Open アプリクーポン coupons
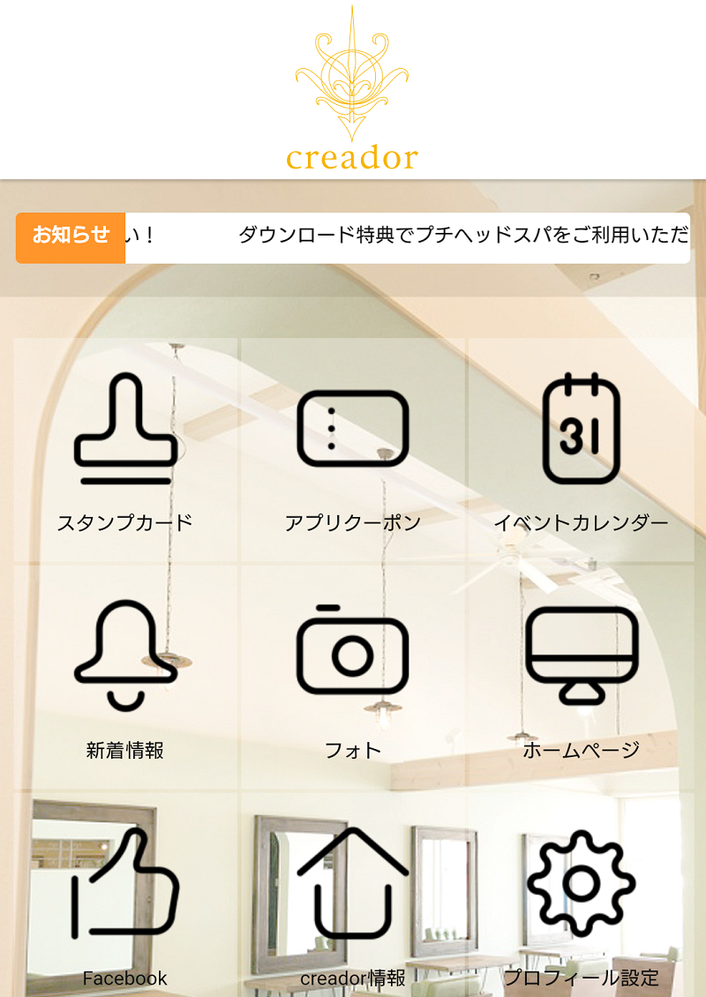This screenshot has width=706, height=997. (x=353, y=450)
